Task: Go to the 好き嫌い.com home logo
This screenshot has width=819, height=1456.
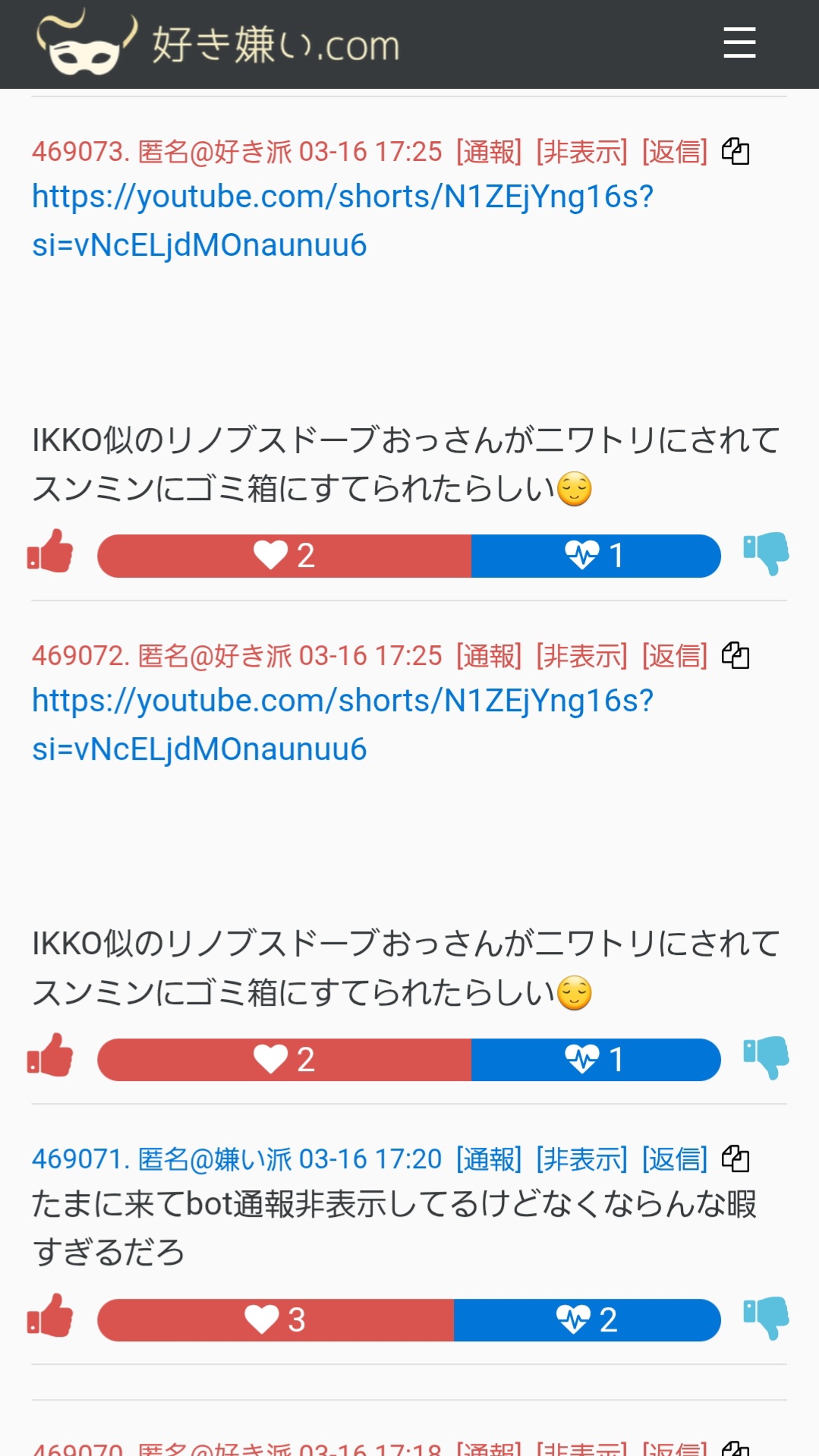Action: point(219,44)
